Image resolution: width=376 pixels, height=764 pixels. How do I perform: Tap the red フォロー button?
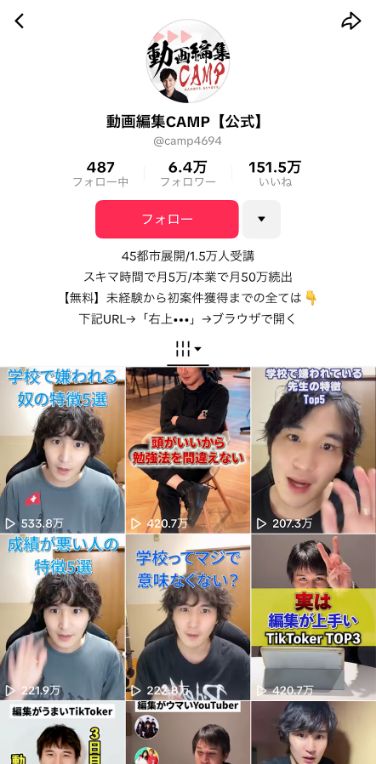pyautogui.click(x=167, y=219)
